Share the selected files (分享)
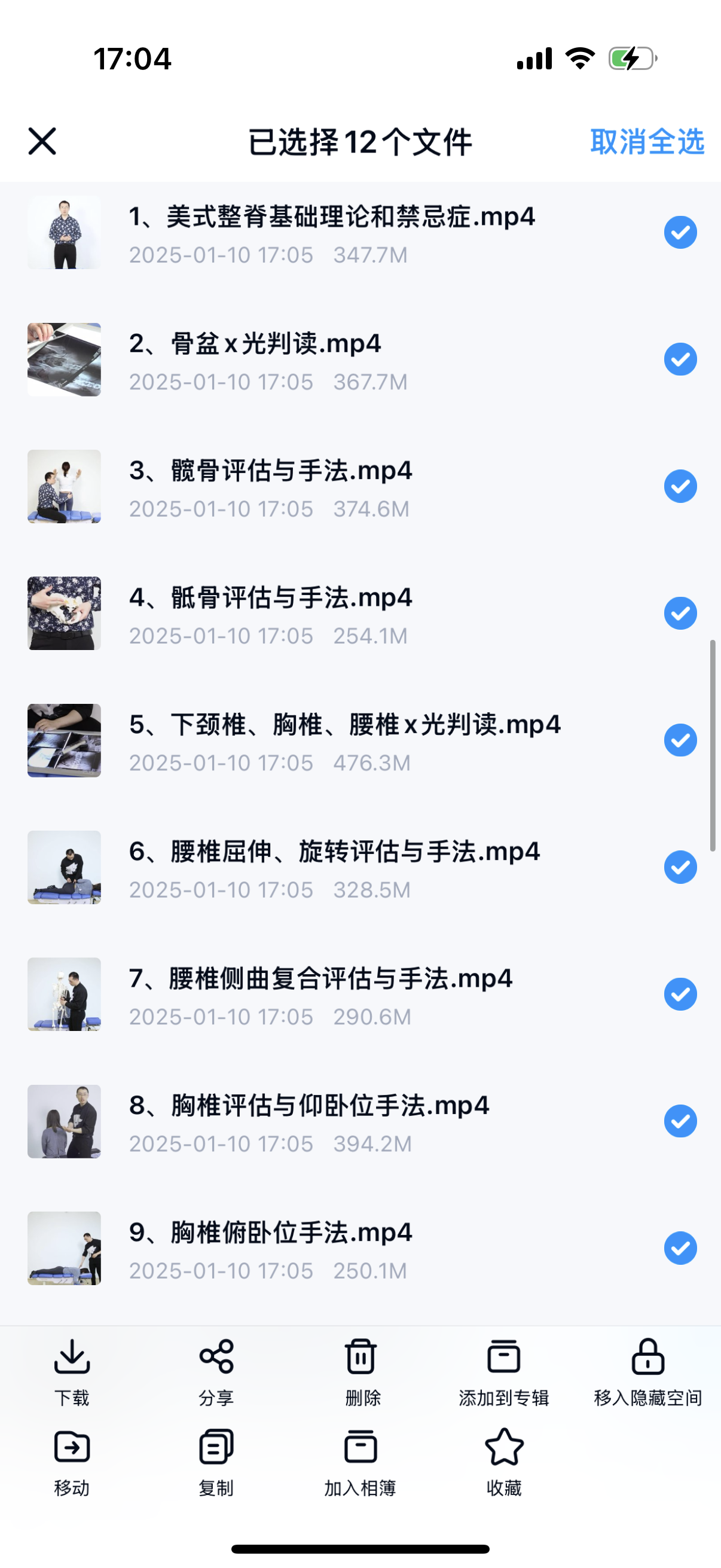Image resolution: width=721 pixels, height=1568 pixels. [x=216, y=1372]
